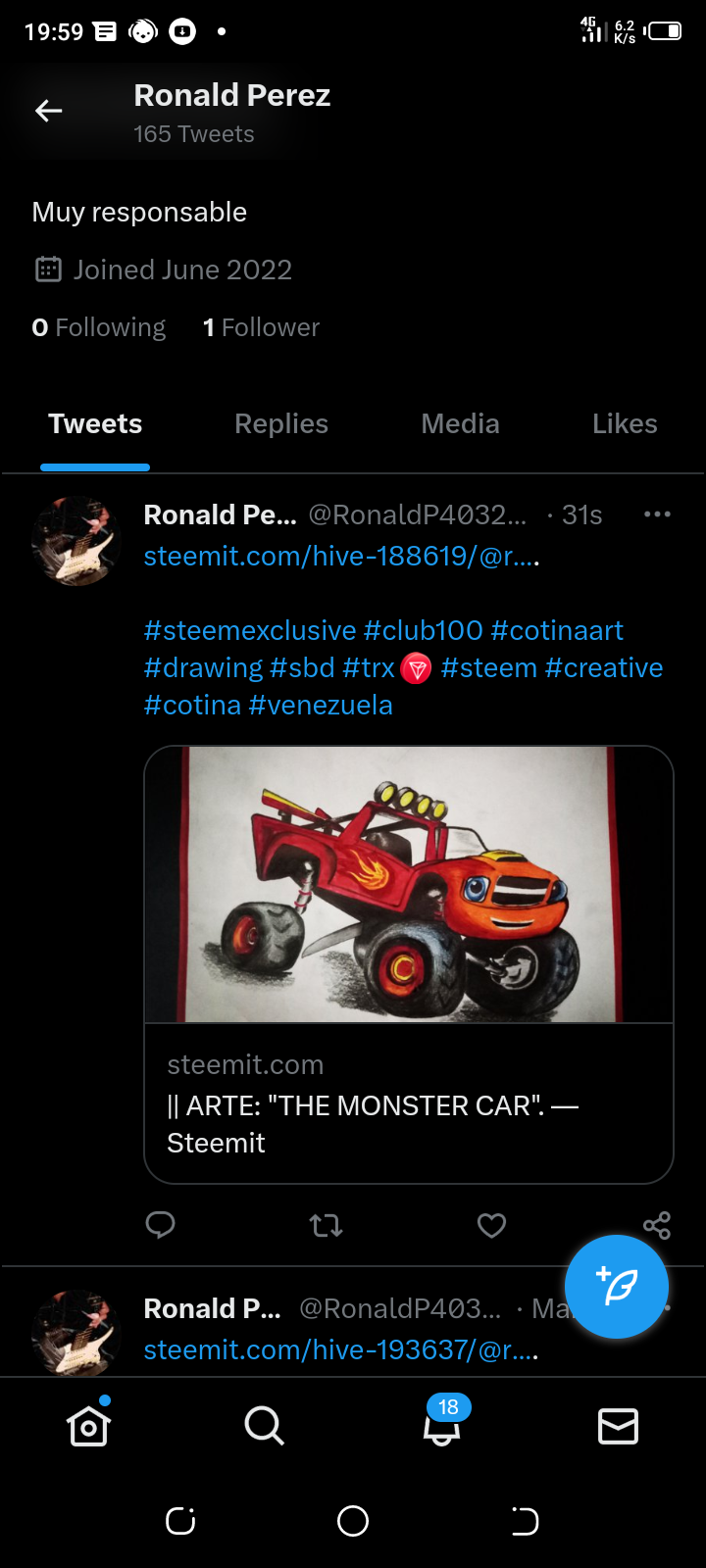Go back using the arrow icon
The height and width of the screenshot is (1568, 706).
[x=49, y=111]
